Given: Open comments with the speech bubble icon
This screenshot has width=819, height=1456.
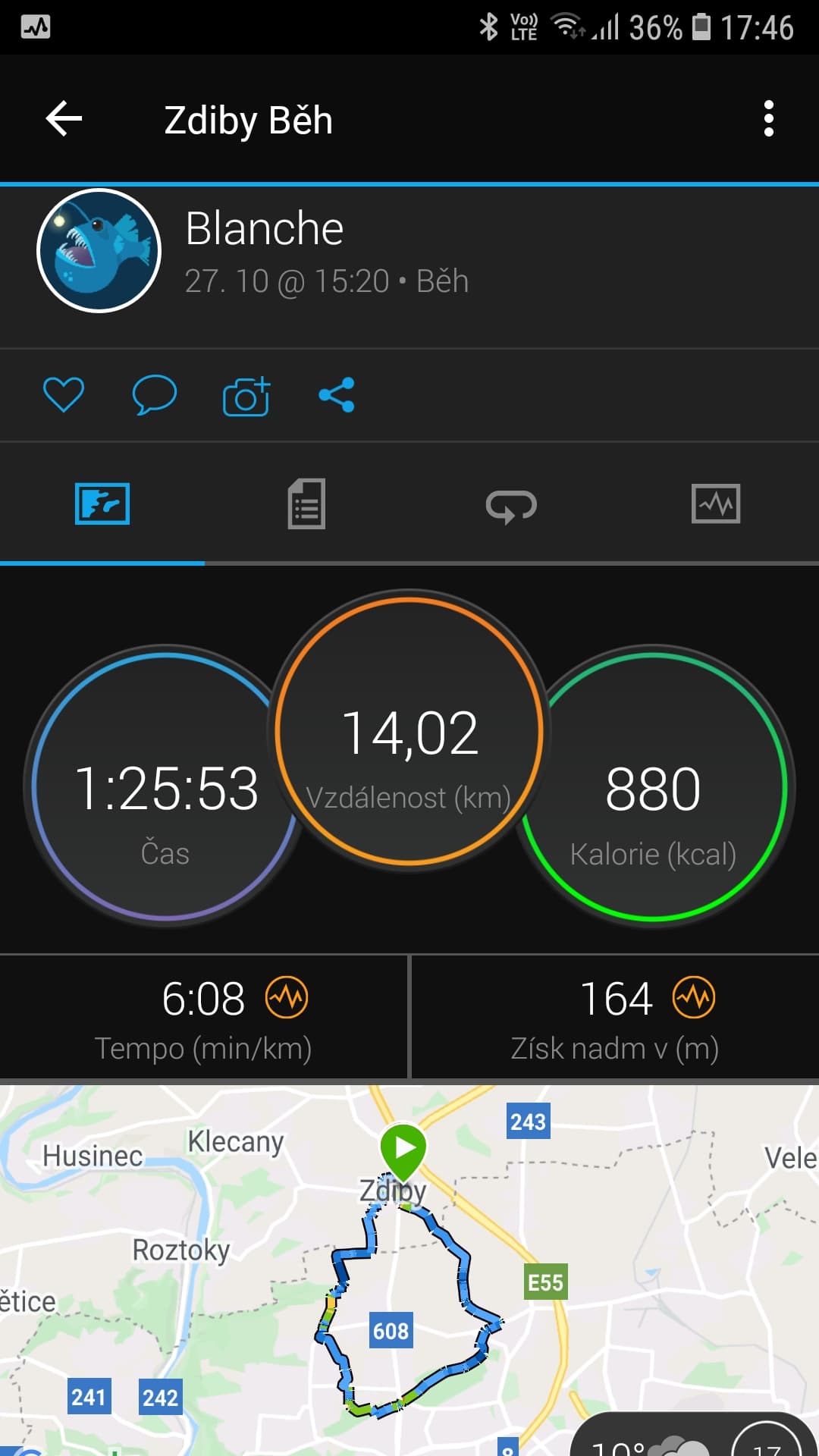Looking at the screenshot, I should pos(155,394).
